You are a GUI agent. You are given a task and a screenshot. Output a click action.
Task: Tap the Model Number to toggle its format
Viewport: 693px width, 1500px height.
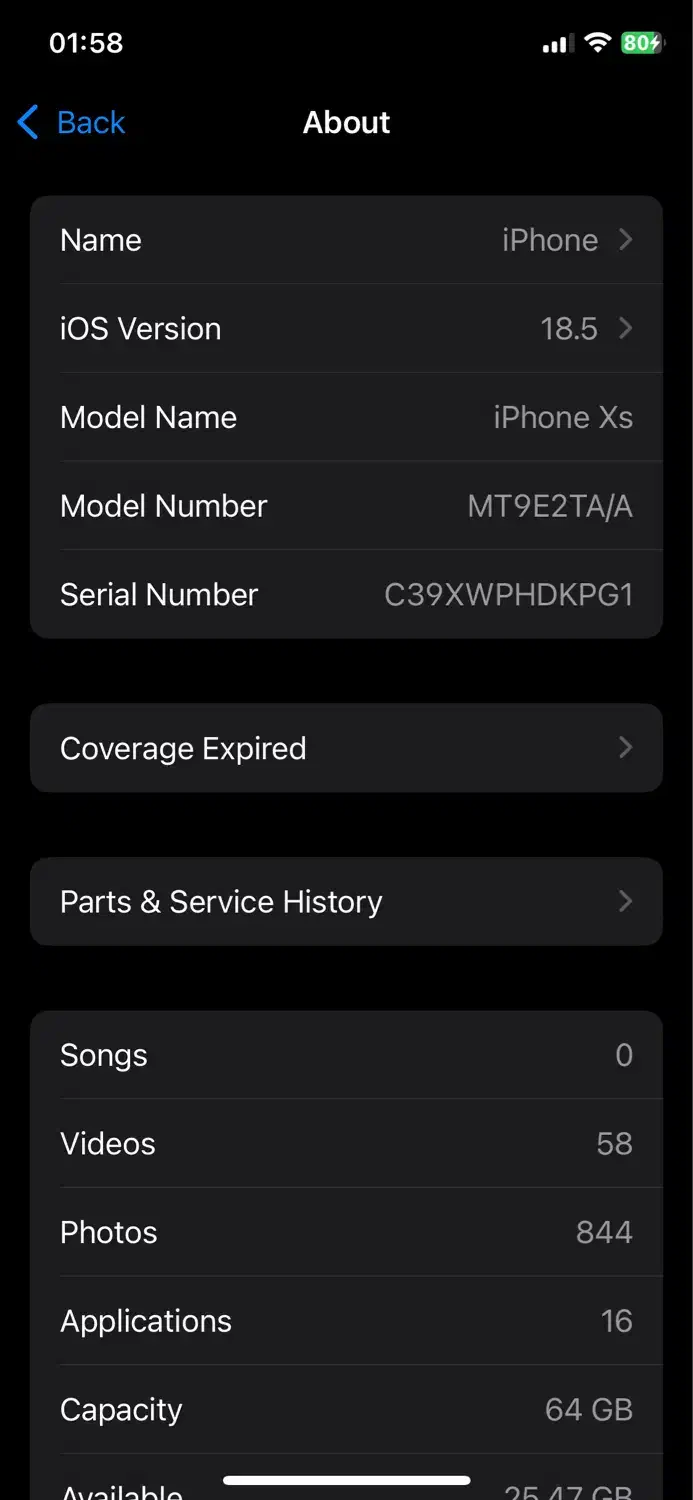point(549,506)
